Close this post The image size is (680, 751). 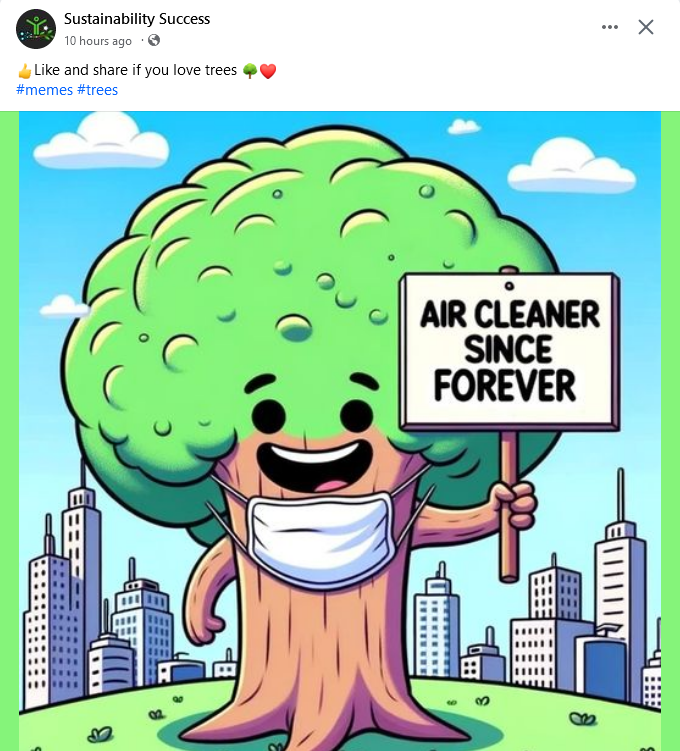[x=646, y=27]
